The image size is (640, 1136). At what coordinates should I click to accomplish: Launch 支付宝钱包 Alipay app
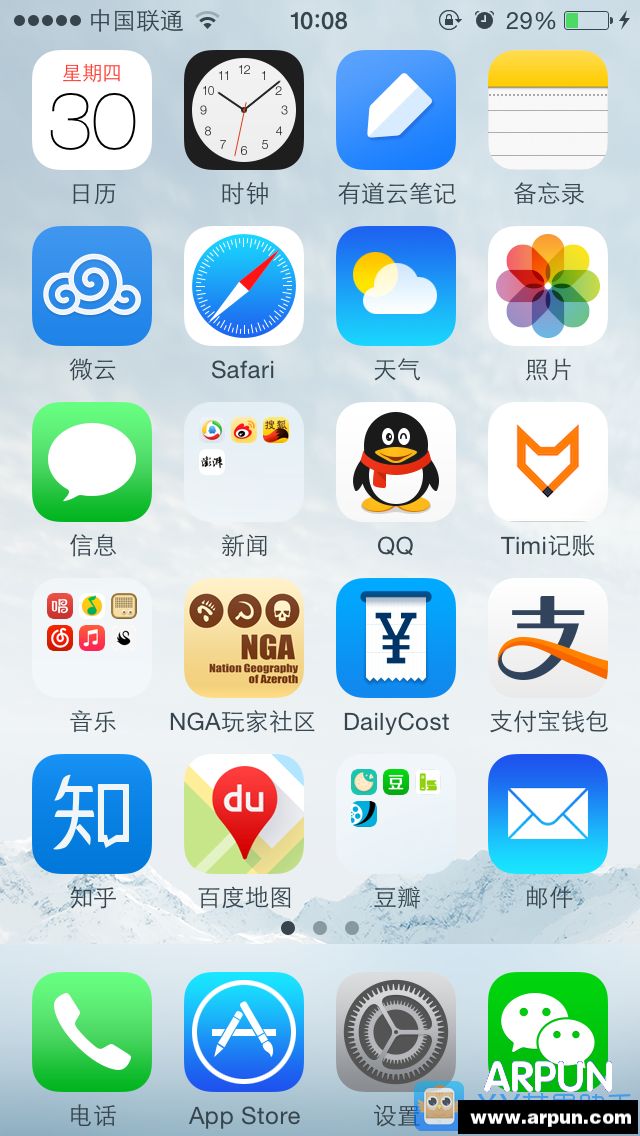(x=548, y=638)
